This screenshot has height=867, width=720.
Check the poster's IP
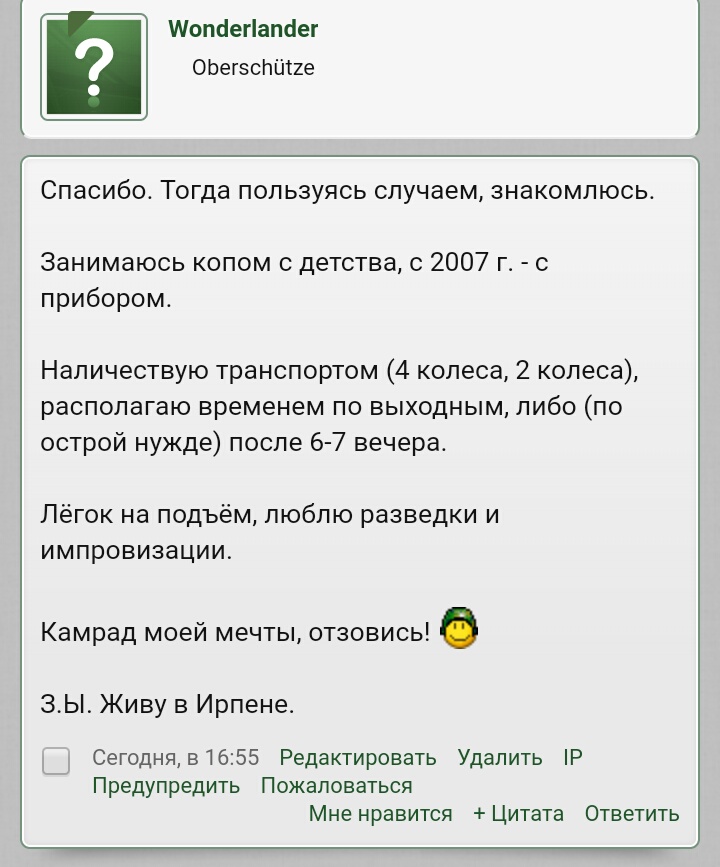(572, 758)
